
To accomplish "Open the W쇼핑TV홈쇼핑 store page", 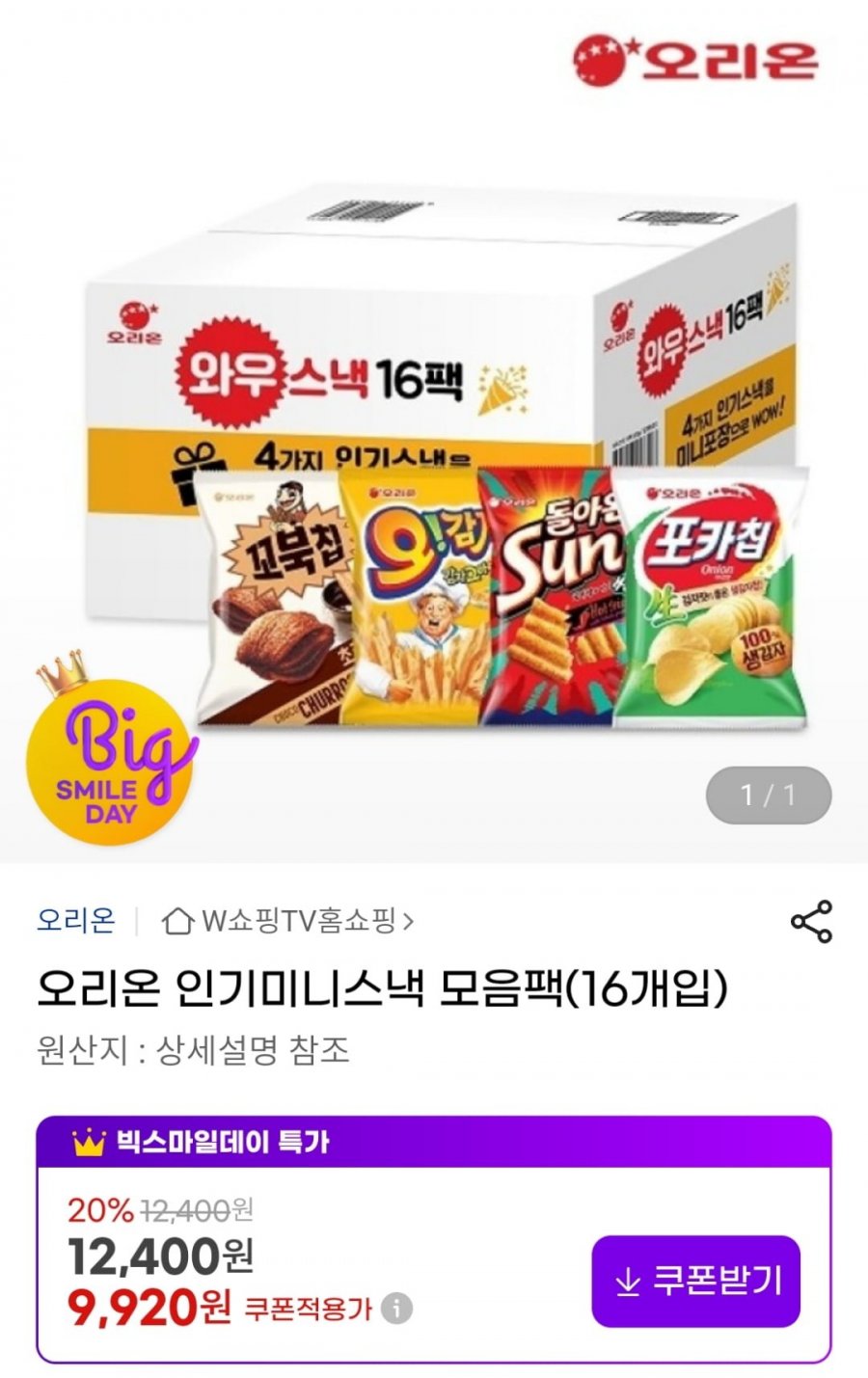I will pos(289,921).
